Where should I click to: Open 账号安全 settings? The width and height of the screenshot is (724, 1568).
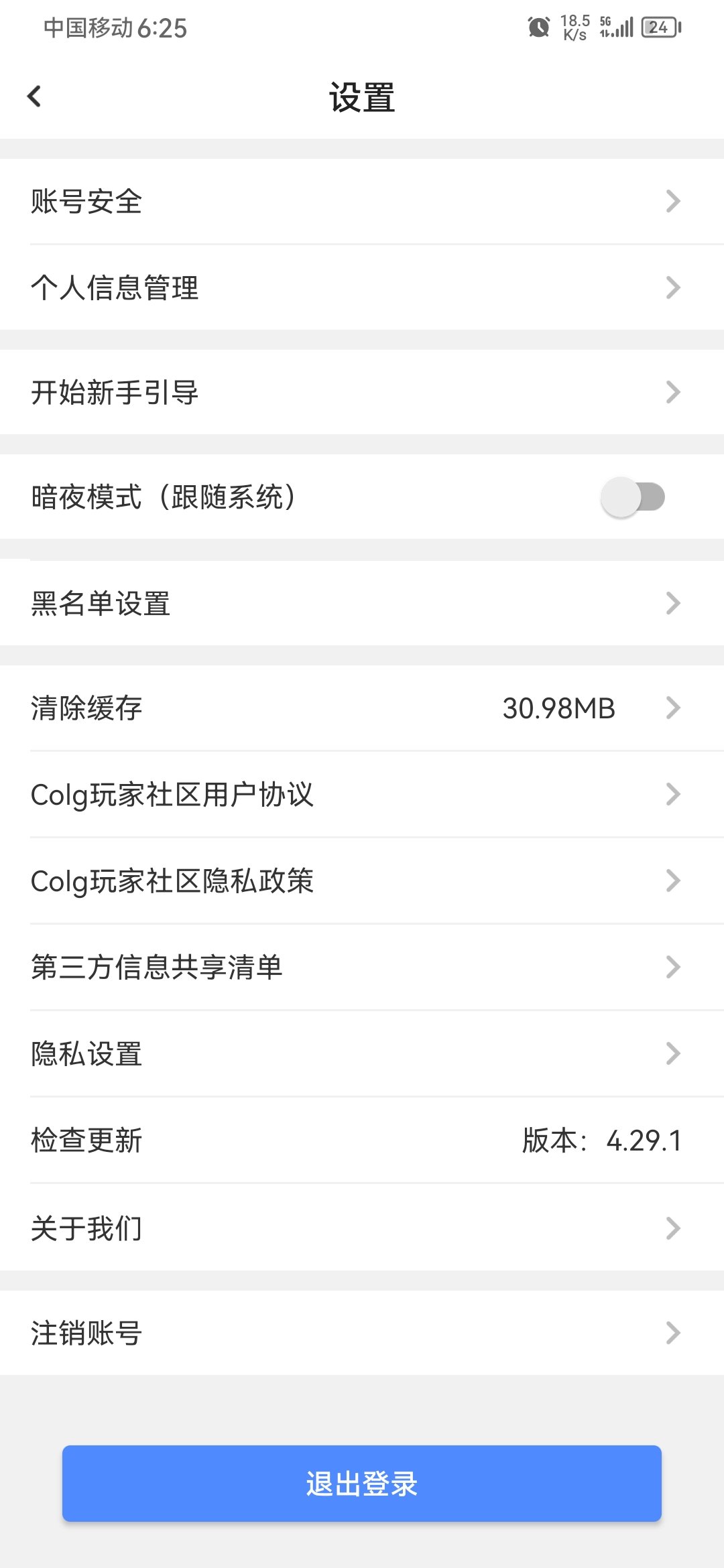coord(362,201)
